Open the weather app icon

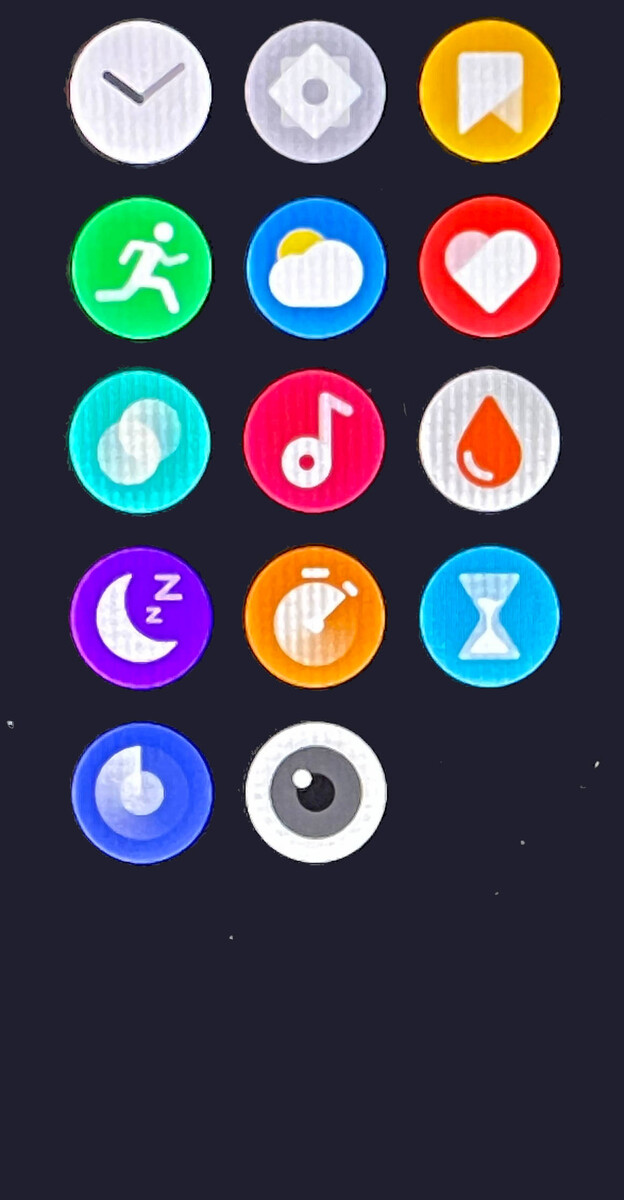coord(315,268)
